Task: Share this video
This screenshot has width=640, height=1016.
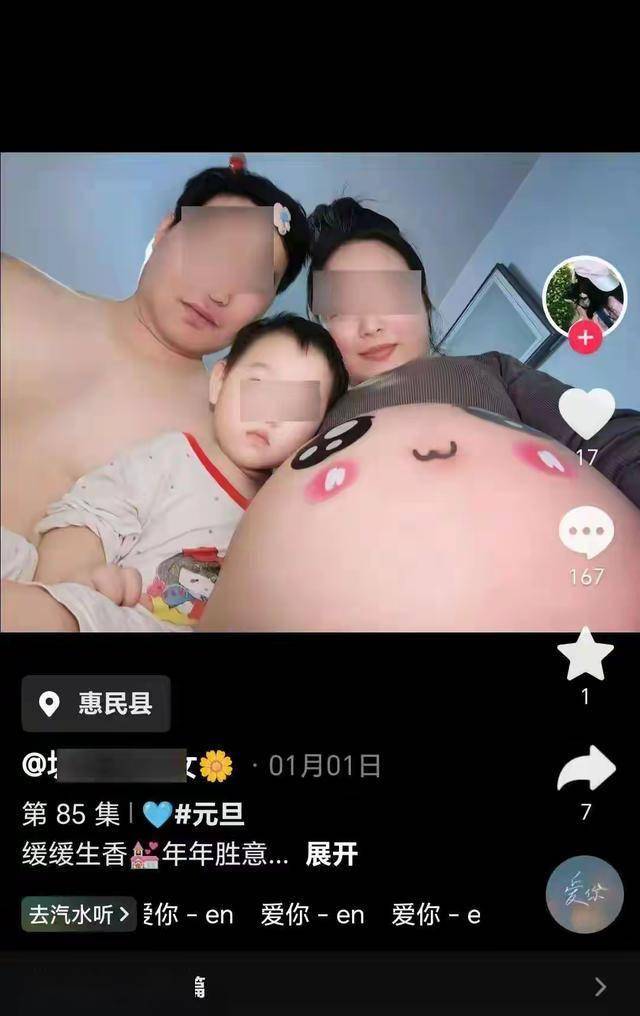Action: pyautogui.click(x=586, y=770)
